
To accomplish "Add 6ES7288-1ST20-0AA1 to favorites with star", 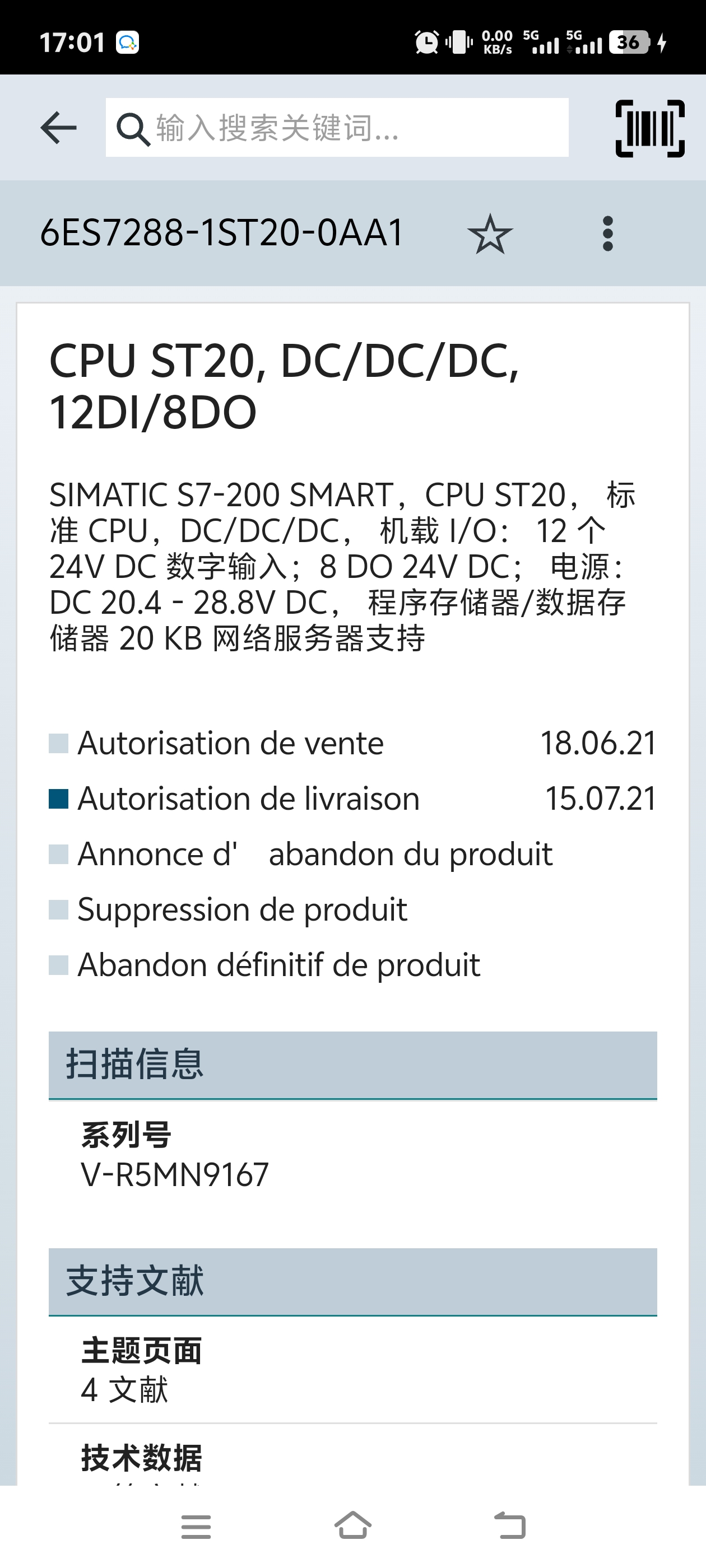I will coord(490,234).
